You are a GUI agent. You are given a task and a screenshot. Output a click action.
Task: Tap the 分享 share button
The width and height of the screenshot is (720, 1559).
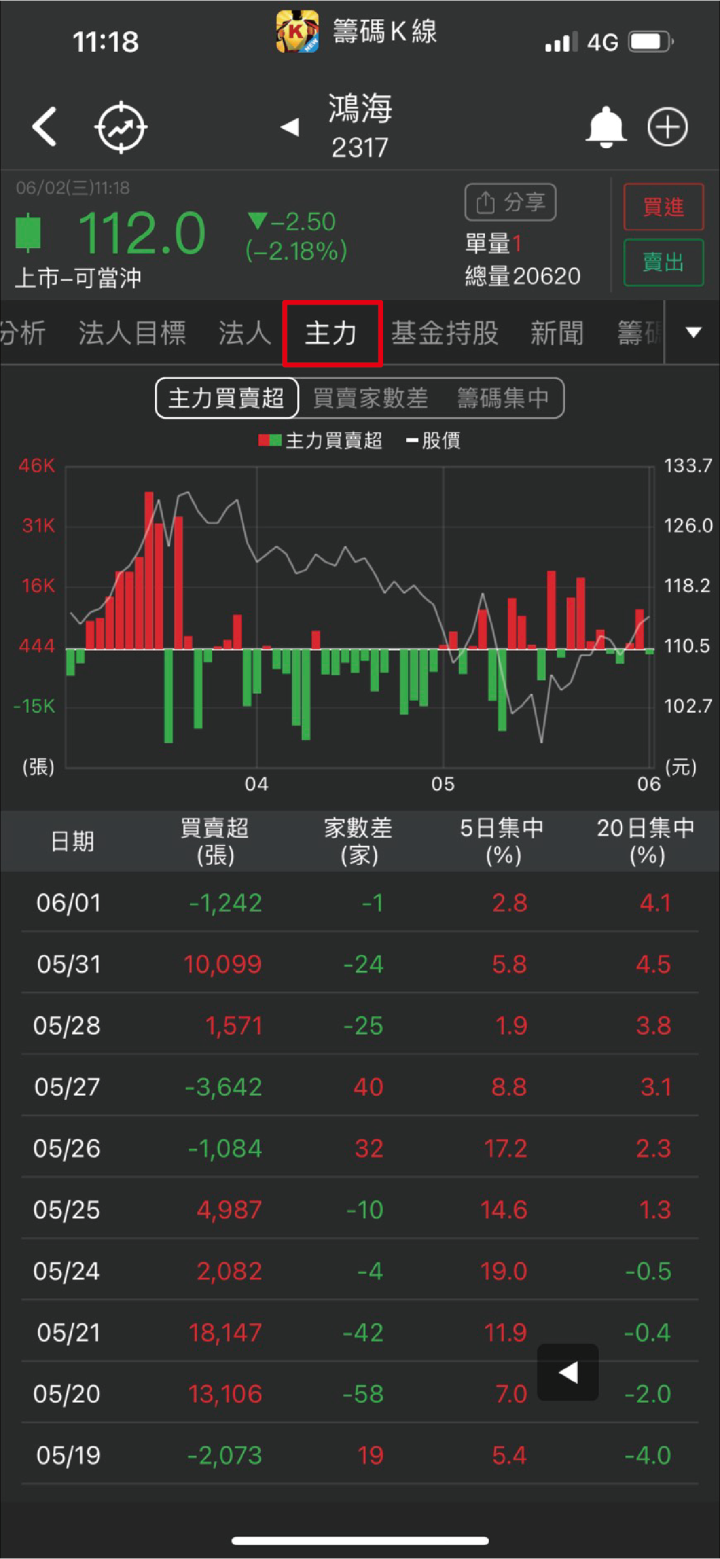pos(510,203)
